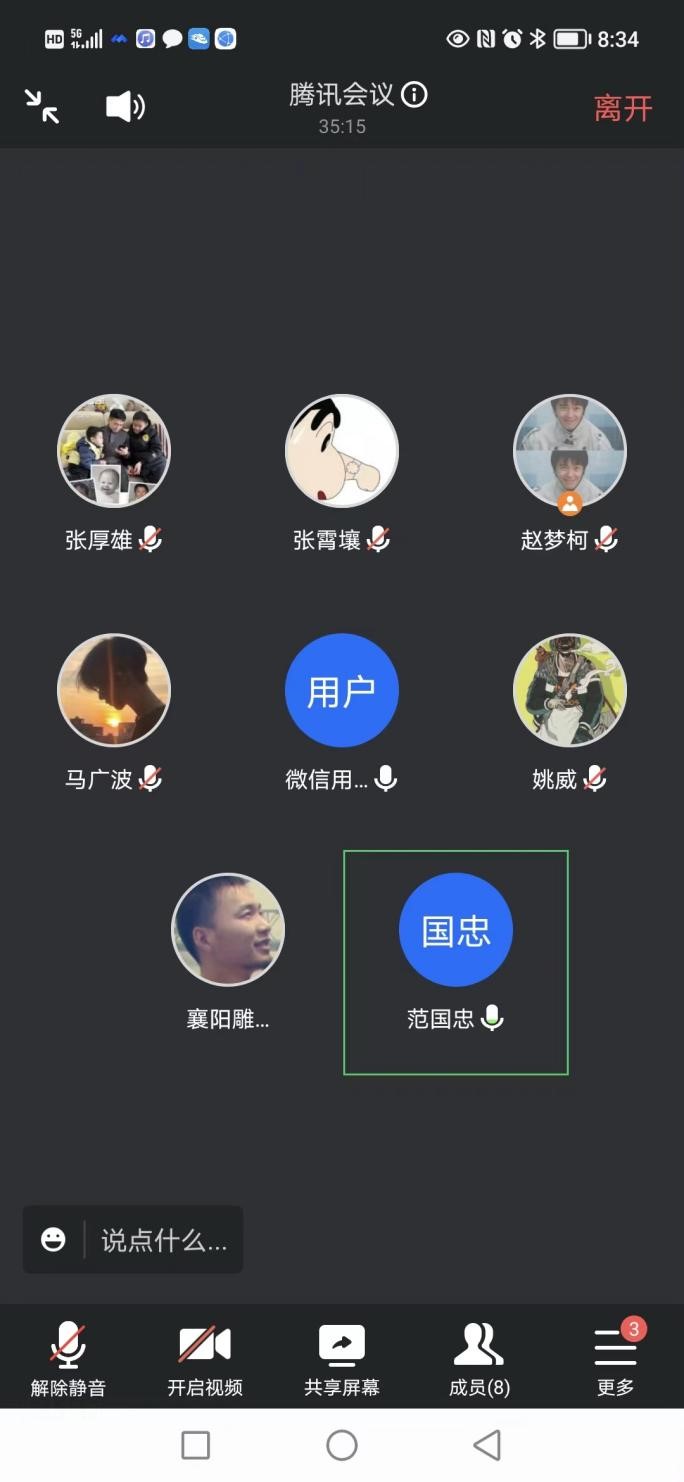Screen dimensions: 684x1482
Task: Unmute microphone with 解除静音
Action: point(68,1356)
